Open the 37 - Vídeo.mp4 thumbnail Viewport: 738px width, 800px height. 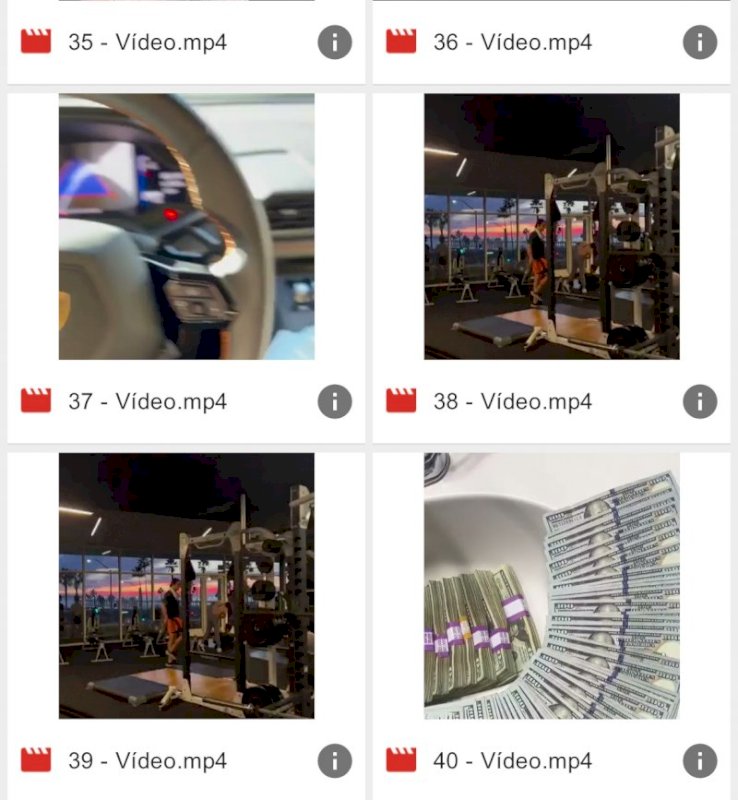[187, 227]
